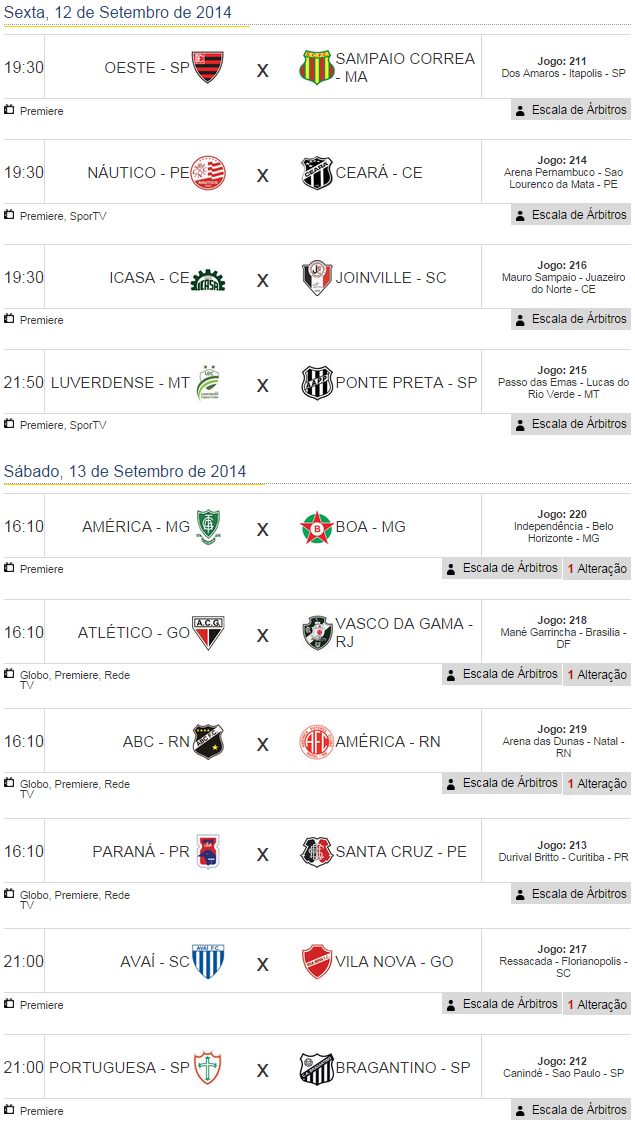Image resolution: width=635 pixels, height=1125 pixels.
Task: View 1 Alteração for Avaí x Vila Nova
Action: pyautogui.click(x=597, y=1004)
